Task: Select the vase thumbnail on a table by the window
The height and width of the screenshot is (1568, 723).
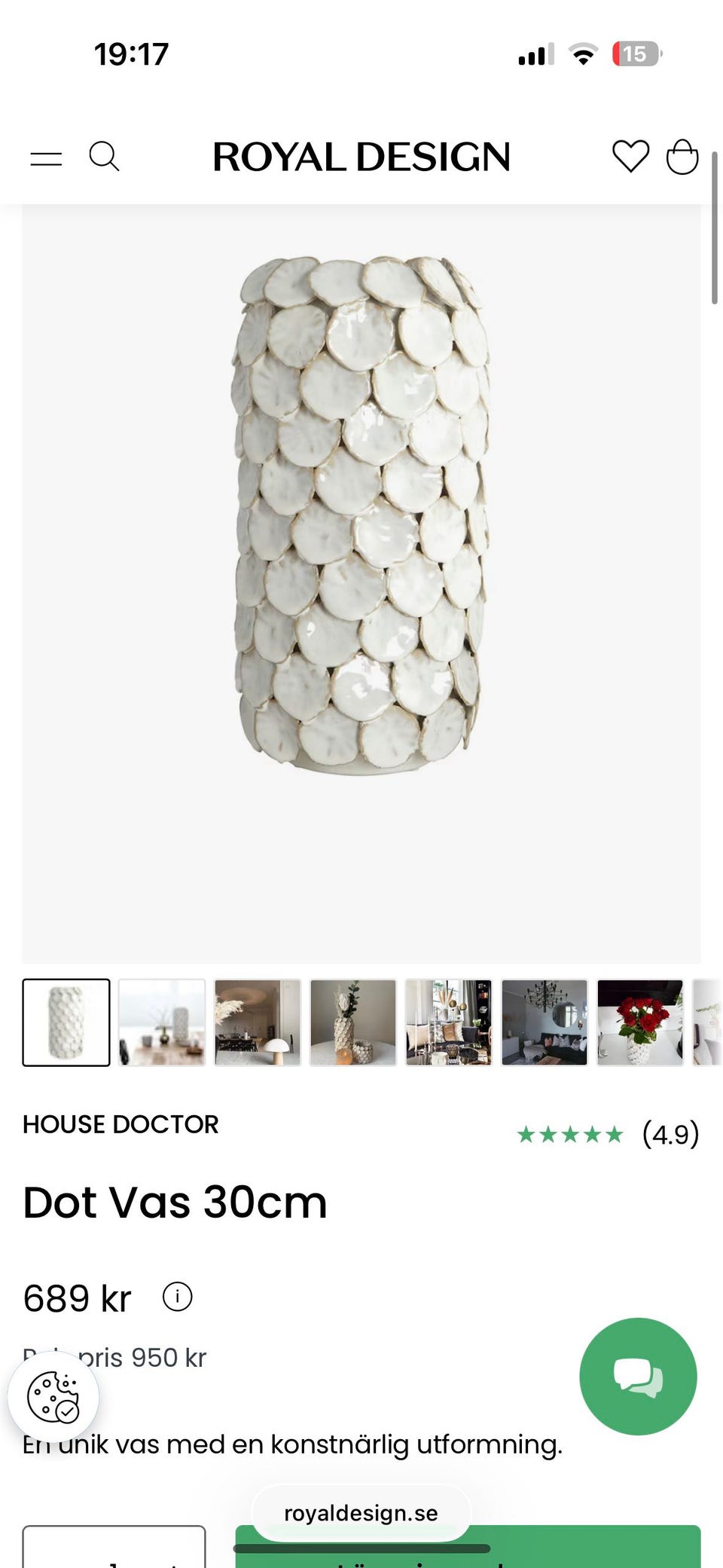Action: tap(162, 1022)
